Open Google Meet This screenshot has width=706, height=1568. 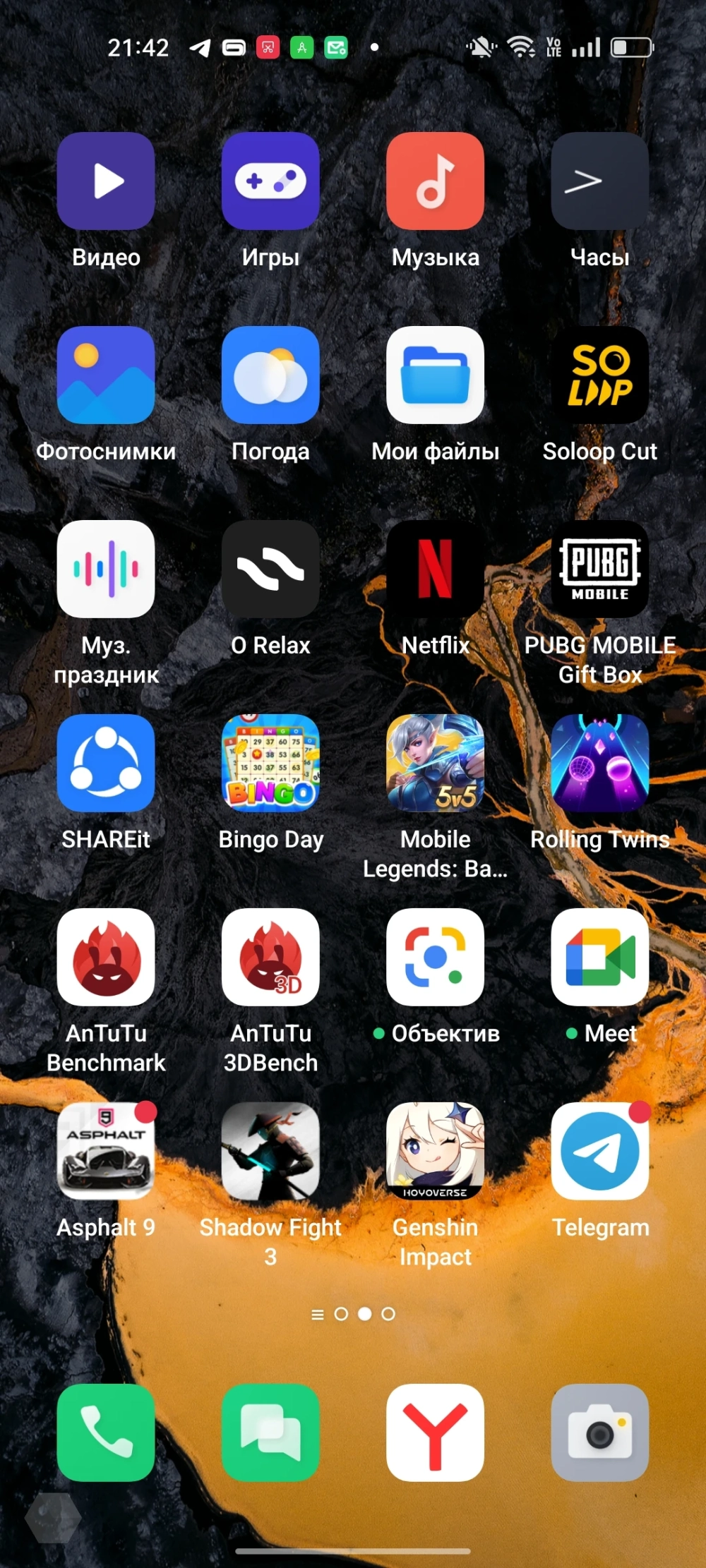pos(599,957)
